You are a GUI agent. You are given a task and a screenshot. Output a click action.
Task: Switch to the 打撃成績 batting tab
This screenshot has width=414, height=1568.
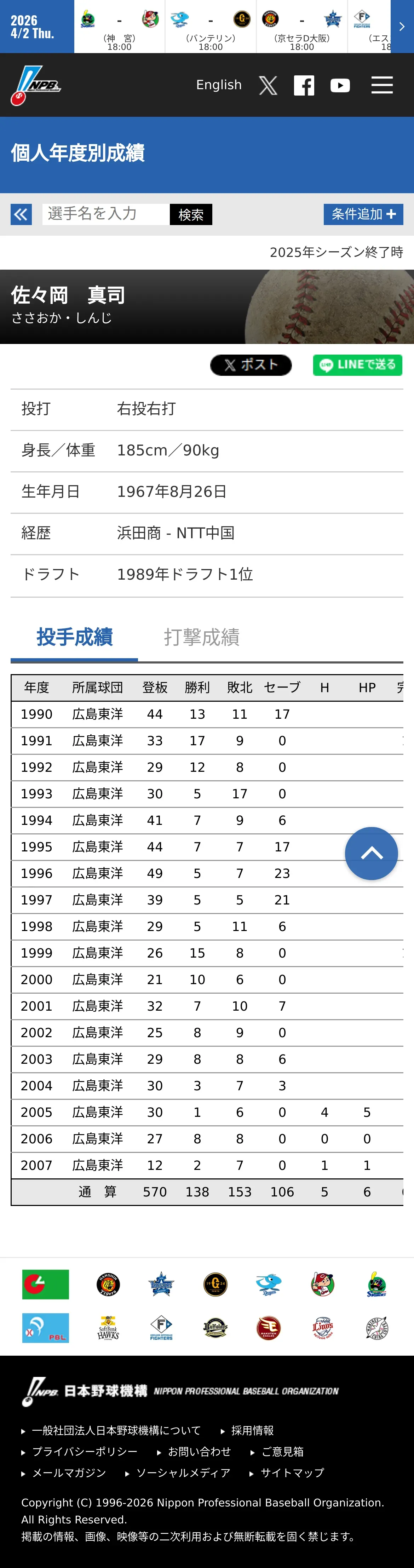tap(202, 637)
